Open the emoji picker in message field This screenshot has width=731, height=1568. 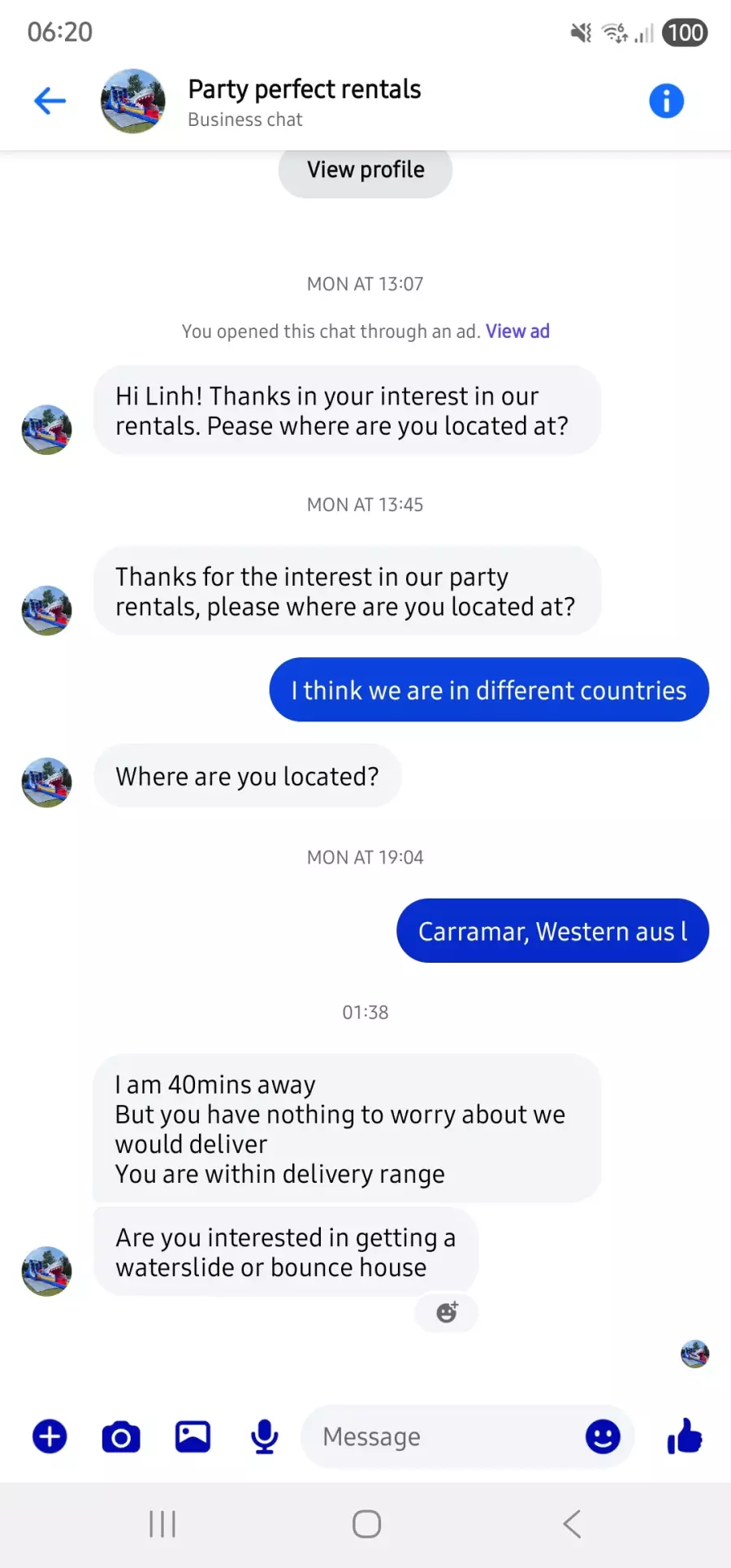click(x=603, y=1436)
